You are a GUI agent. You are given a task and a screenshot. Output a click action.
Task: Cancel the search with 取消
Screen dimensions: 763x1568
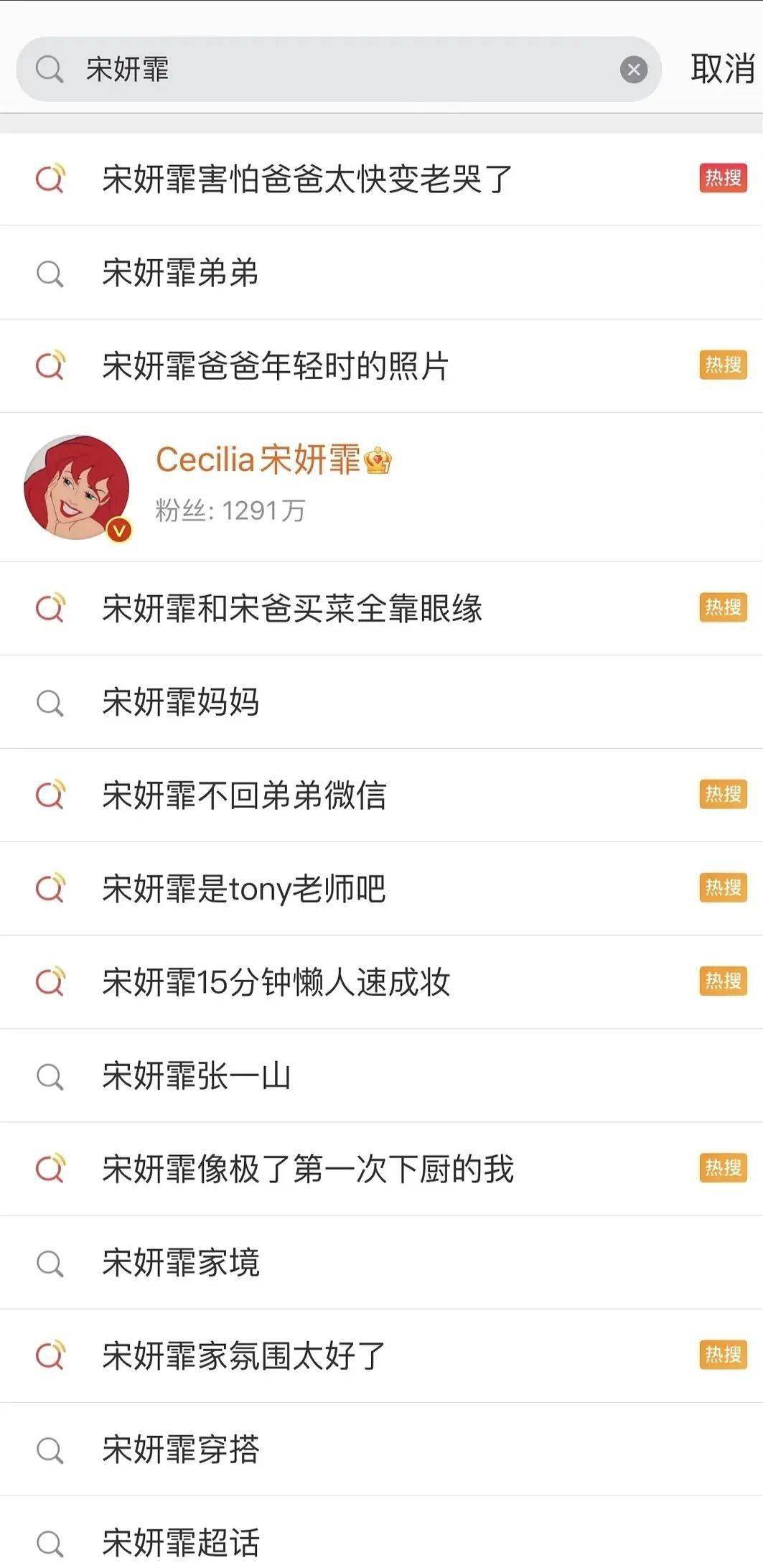(722, 69)
